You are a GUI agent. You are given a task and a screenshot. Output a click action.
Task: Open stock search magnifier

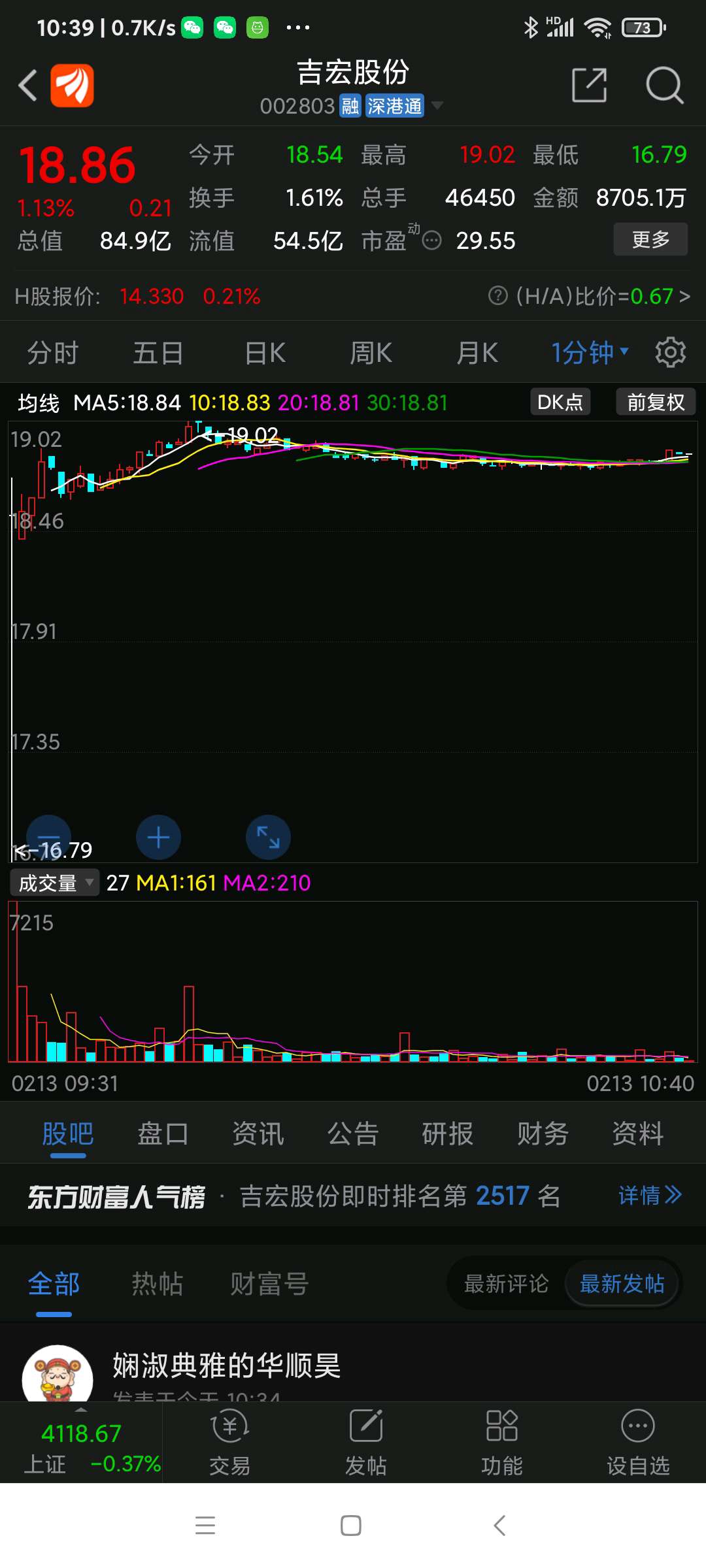pyautogui.click(x=664, y=86)
